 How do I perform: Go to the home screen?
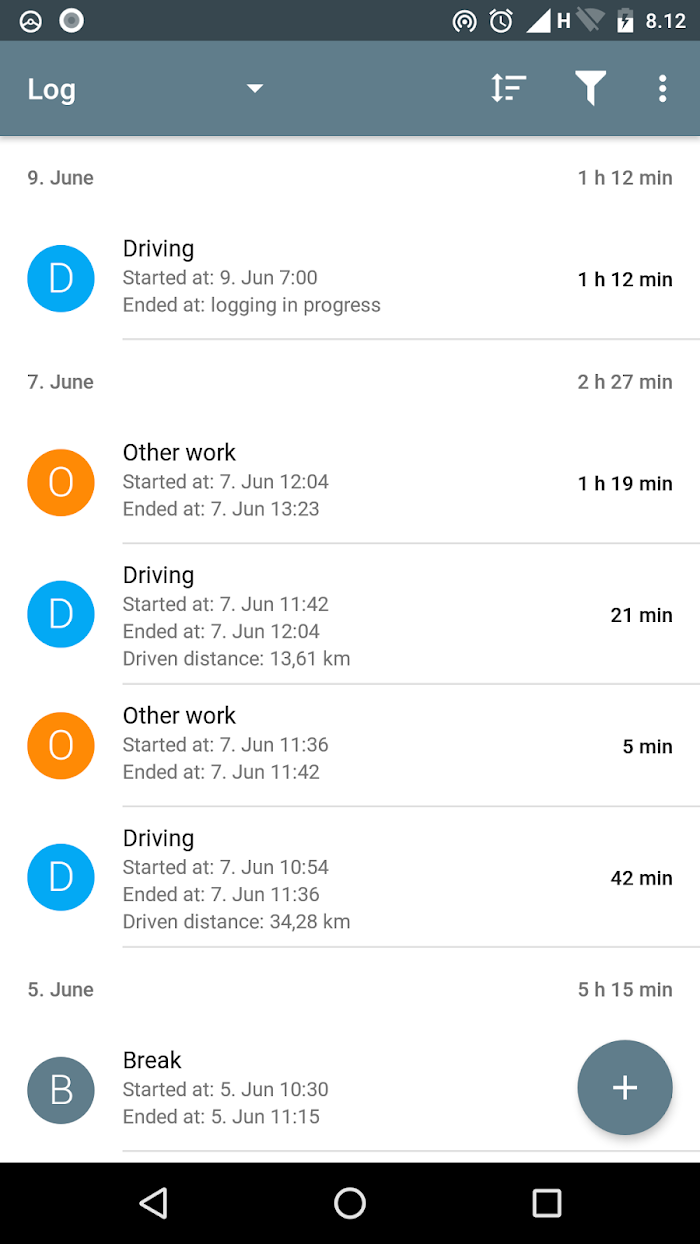(350, 1203)
